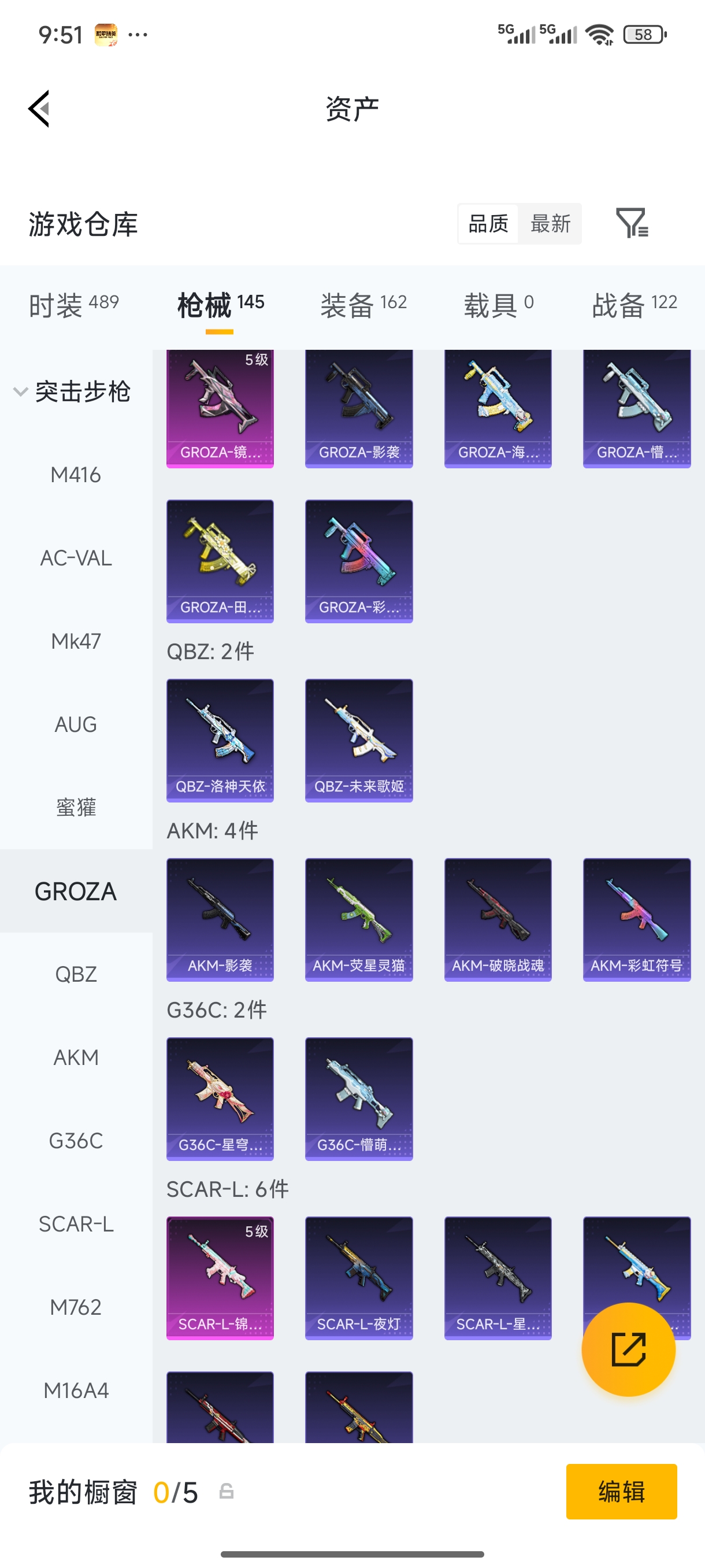Tap the orange share floating button
Image resolution: width=705 pixels, height=1568 pixels.
click(628, 1349)
